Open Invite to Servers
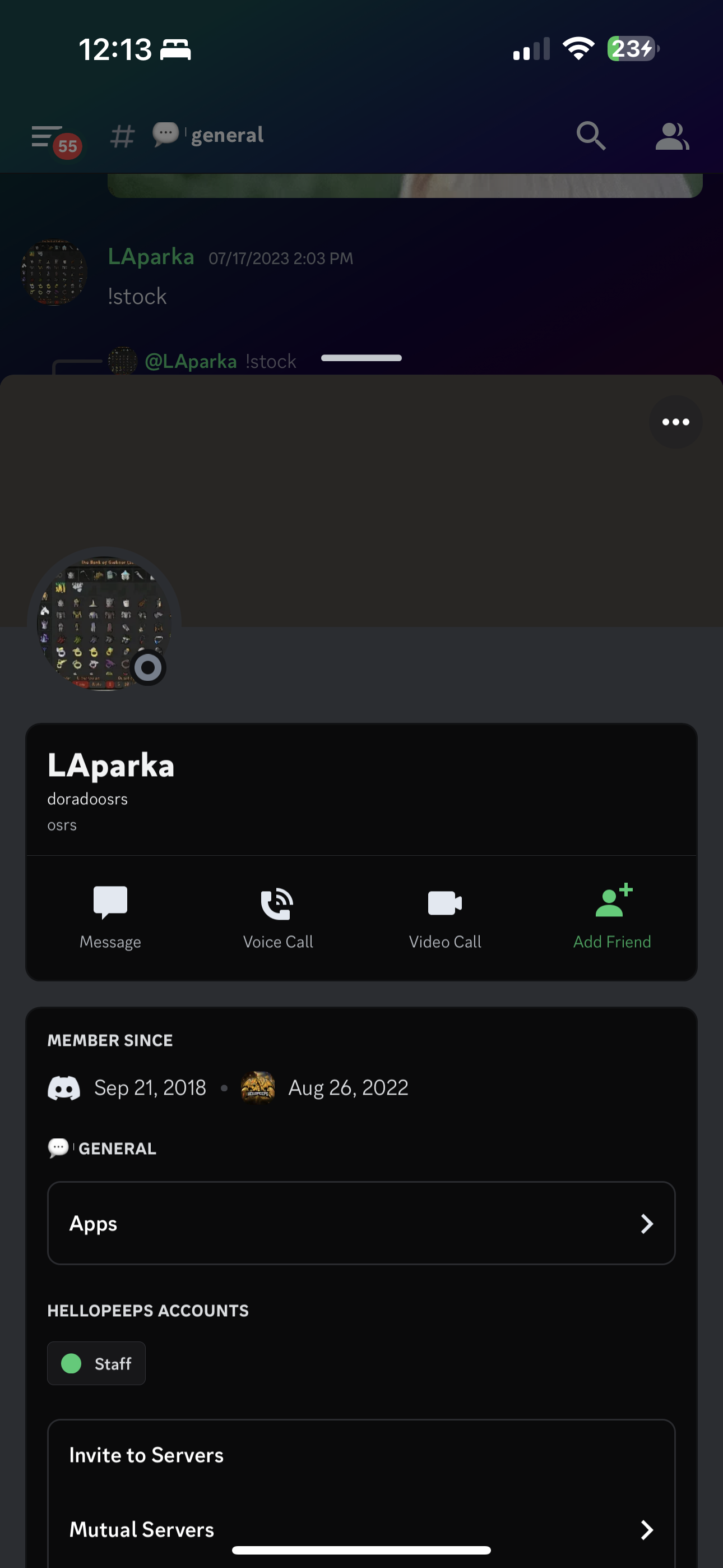The height and width of the screenshot is (1568, 723). [361, 1455]
